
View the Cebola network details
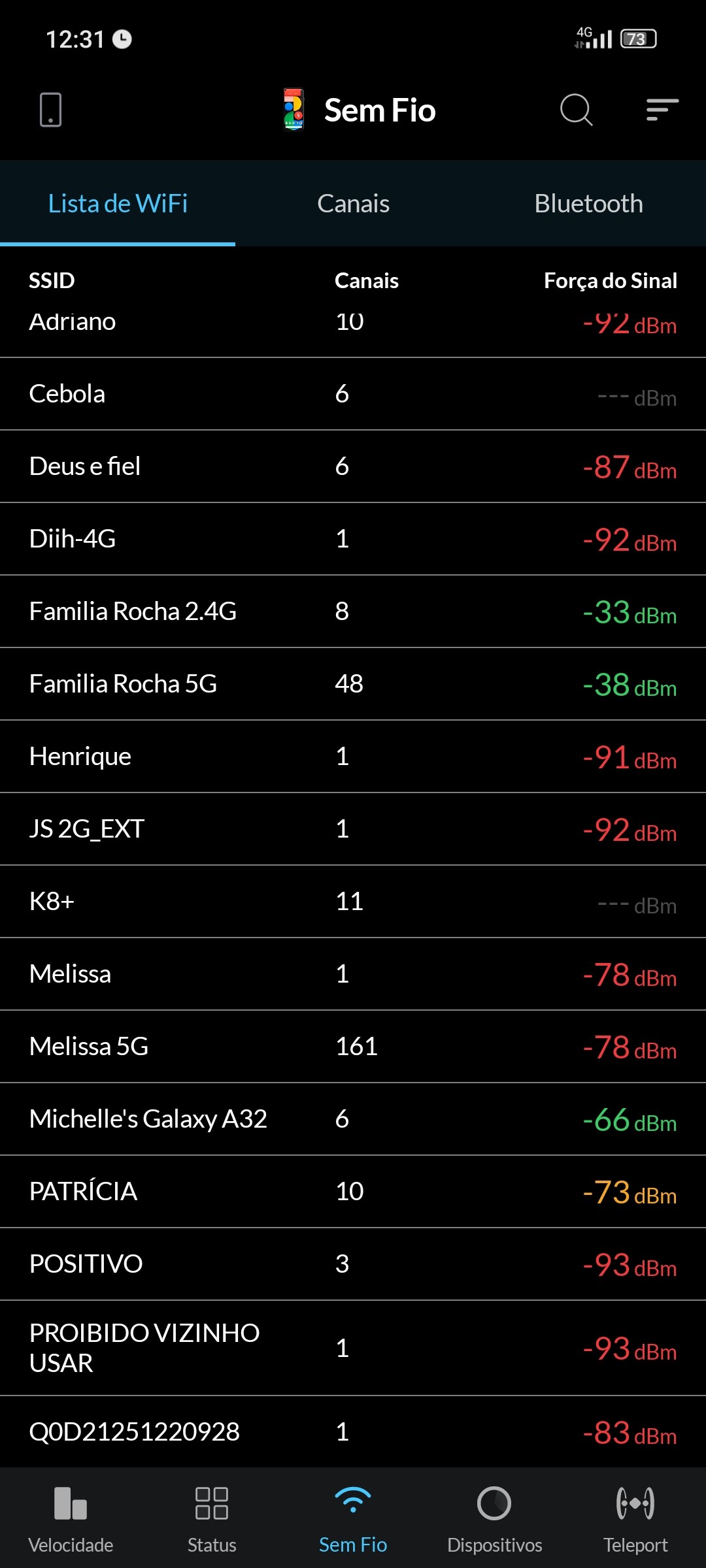[353, 394]
